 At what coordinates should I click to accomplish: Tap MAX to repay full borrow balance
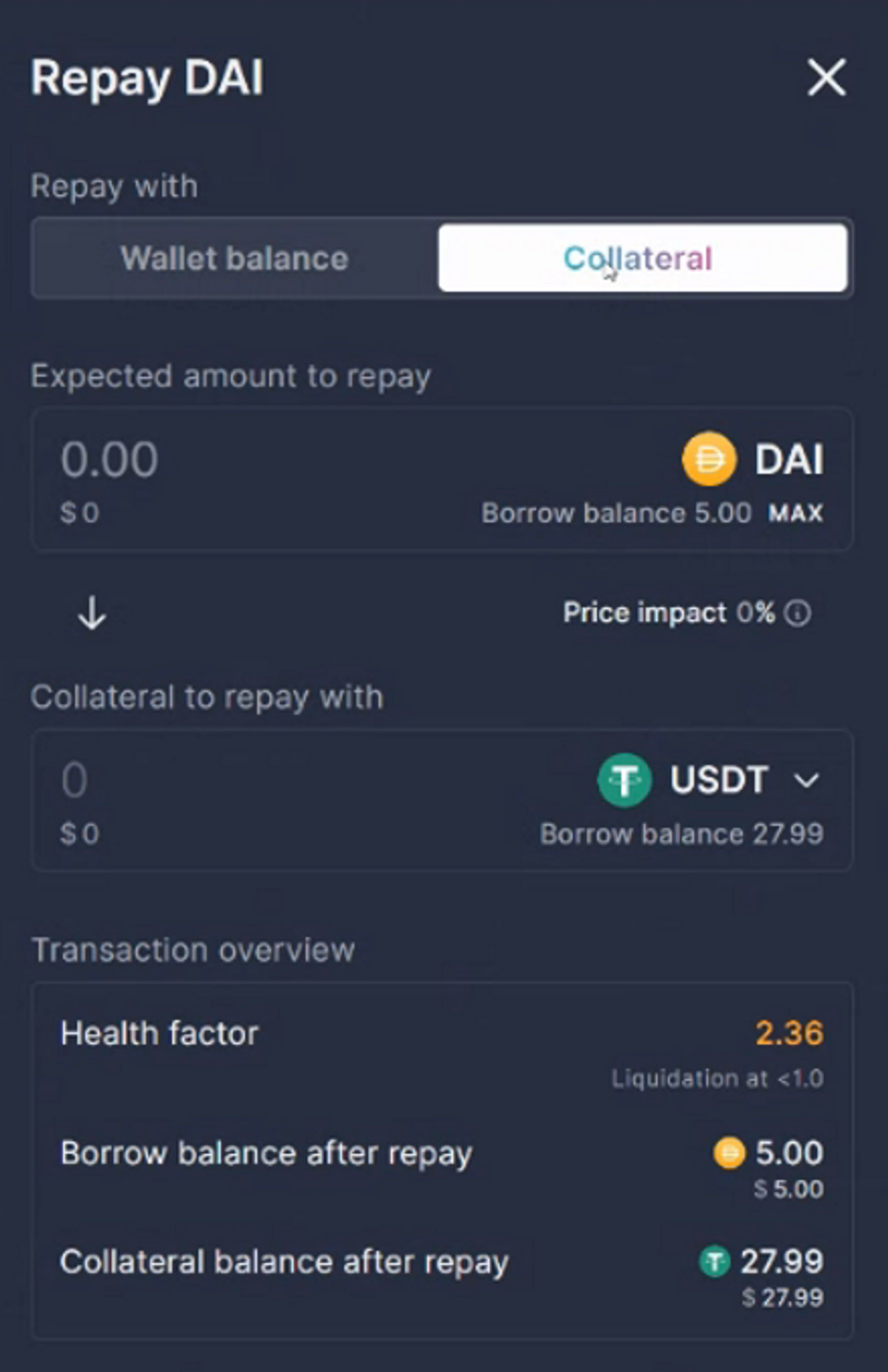click(796, 513)
